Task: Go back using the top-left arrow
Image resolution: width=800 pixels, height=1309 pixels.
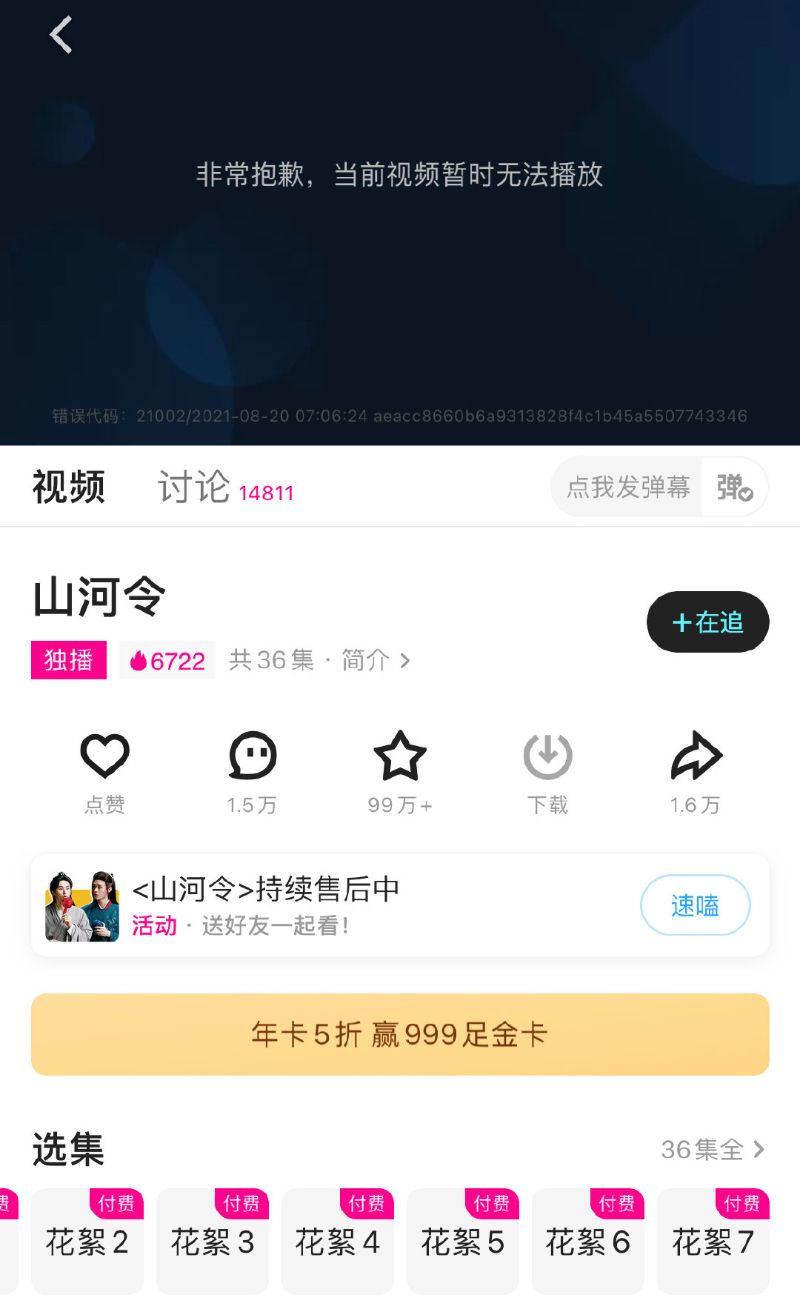Action: click(61, 35)
